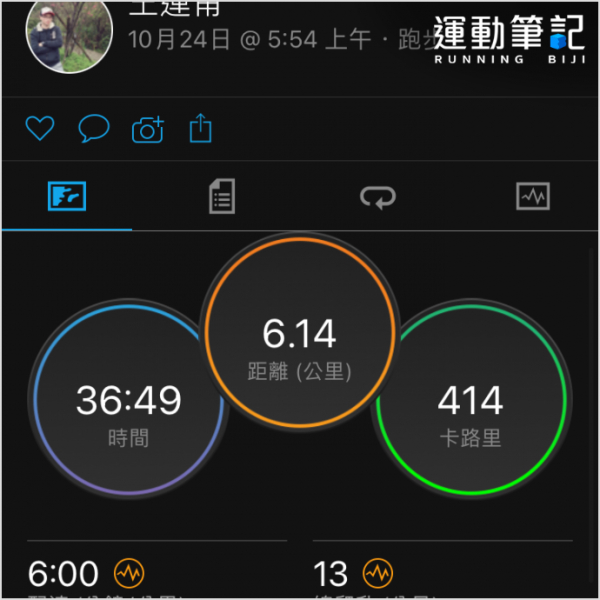Share this running activity
The width and height of the screenshot is (600, 600).
pyautogui.click(x=201, y=128)
